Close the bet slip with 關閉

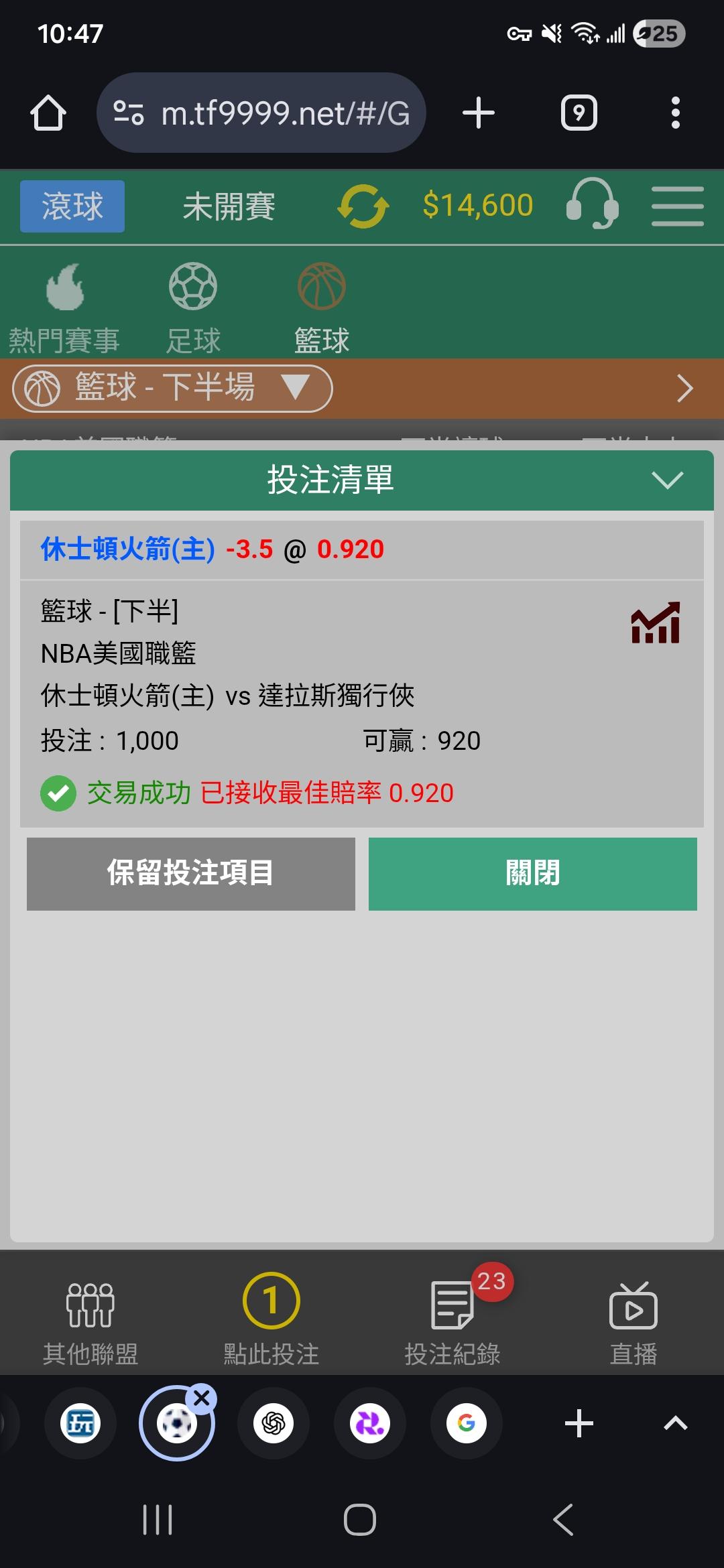(533, 874)
